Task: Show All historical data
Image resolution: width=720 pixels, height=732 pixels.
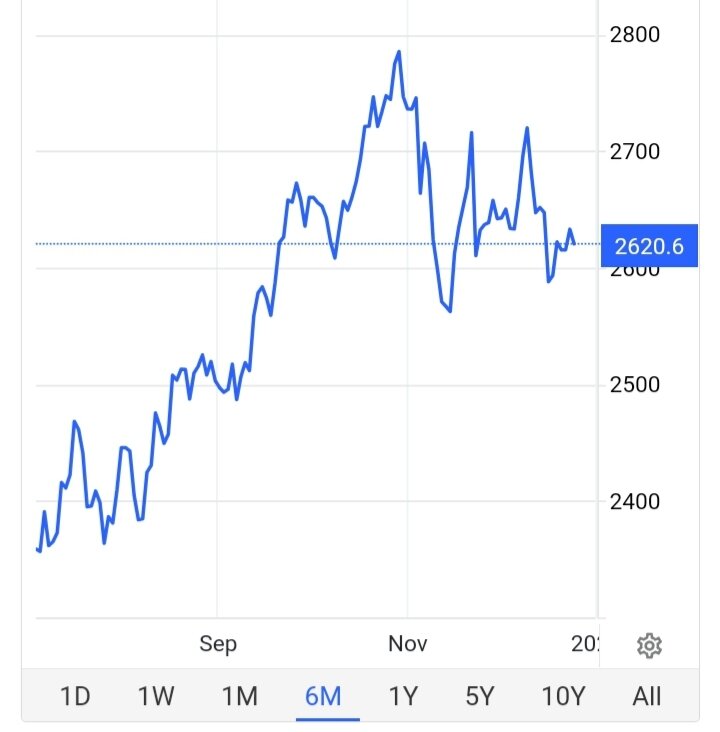Action: pyautogui.click(x=647, y=696)
